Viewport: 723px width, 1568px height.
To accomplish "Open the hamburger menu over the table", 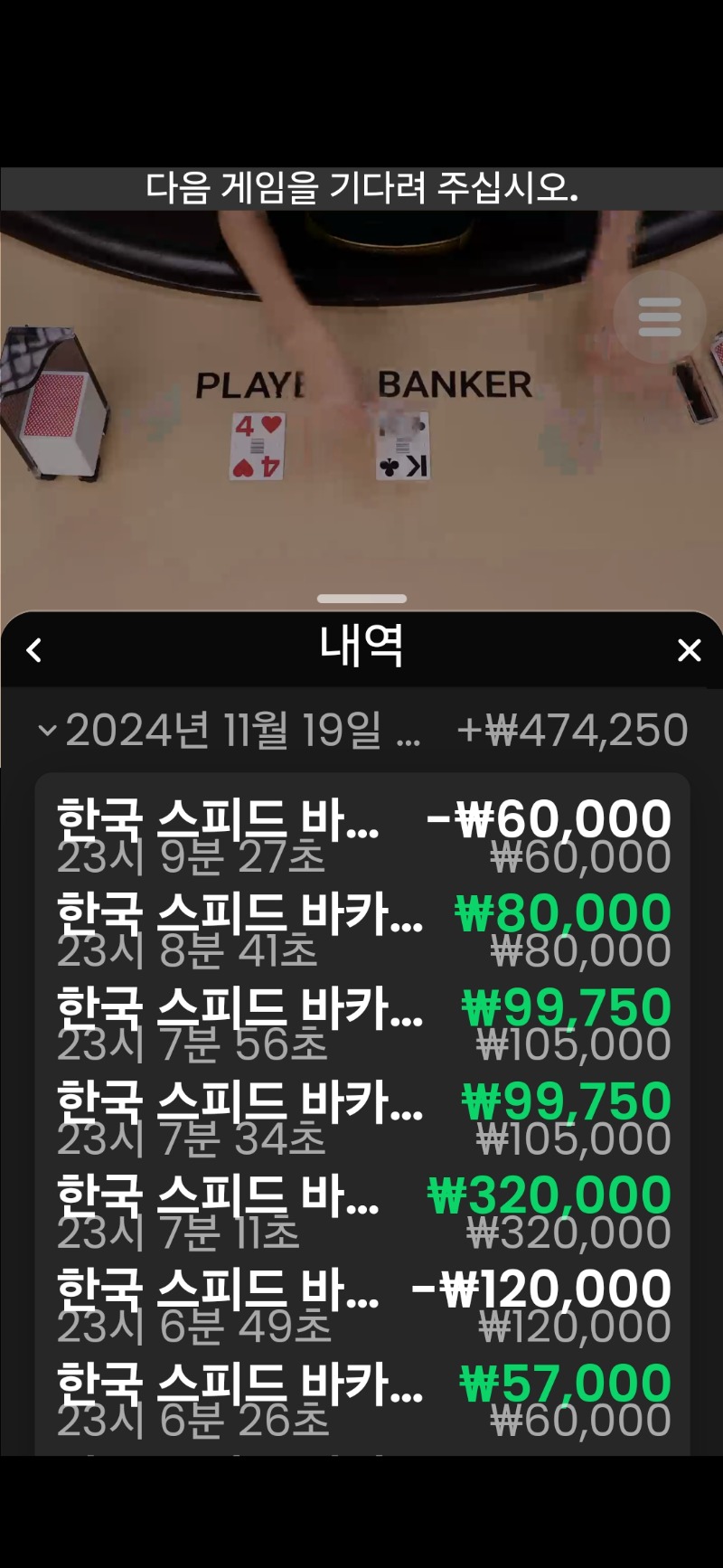I will [x=660, y=316].
